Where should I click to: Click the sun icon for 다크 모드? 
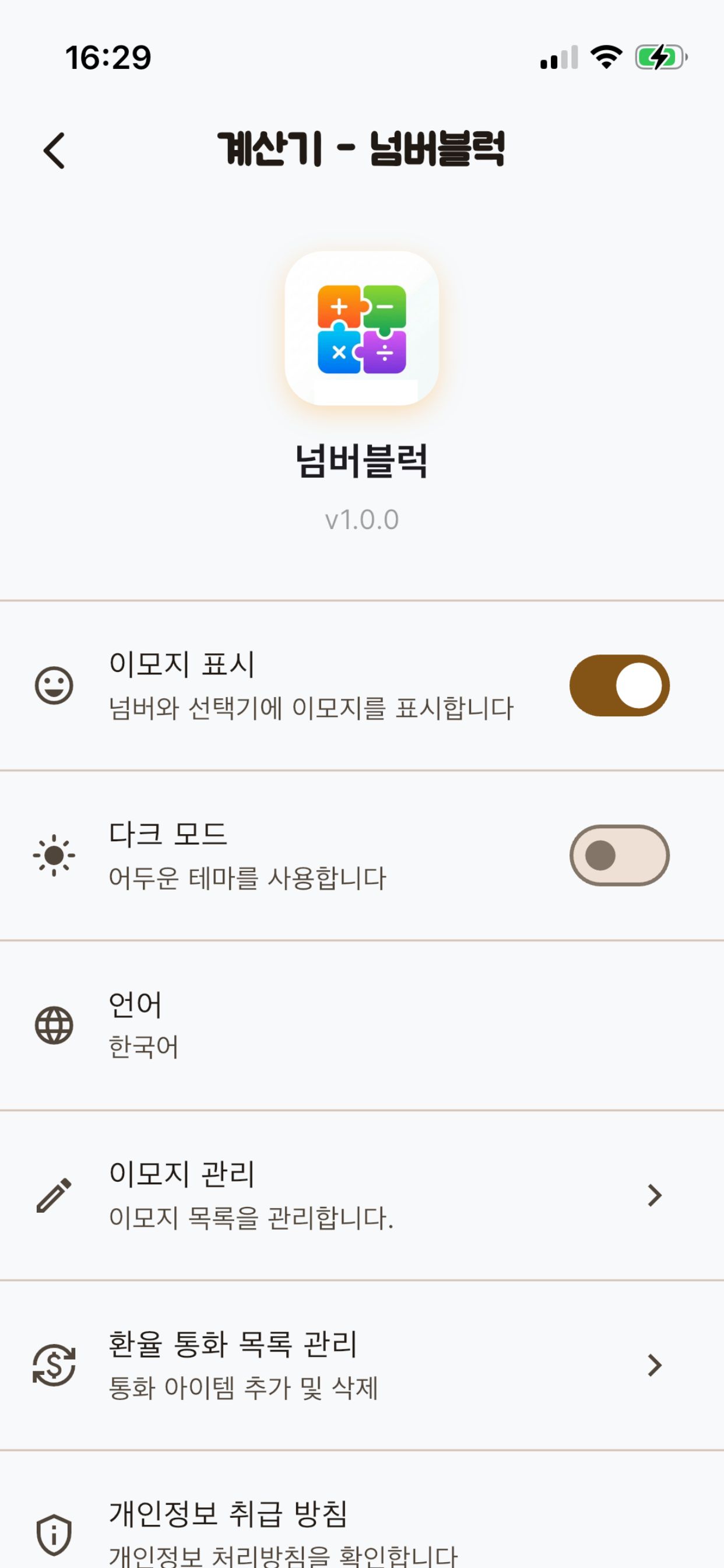click(x=54, y=855)
